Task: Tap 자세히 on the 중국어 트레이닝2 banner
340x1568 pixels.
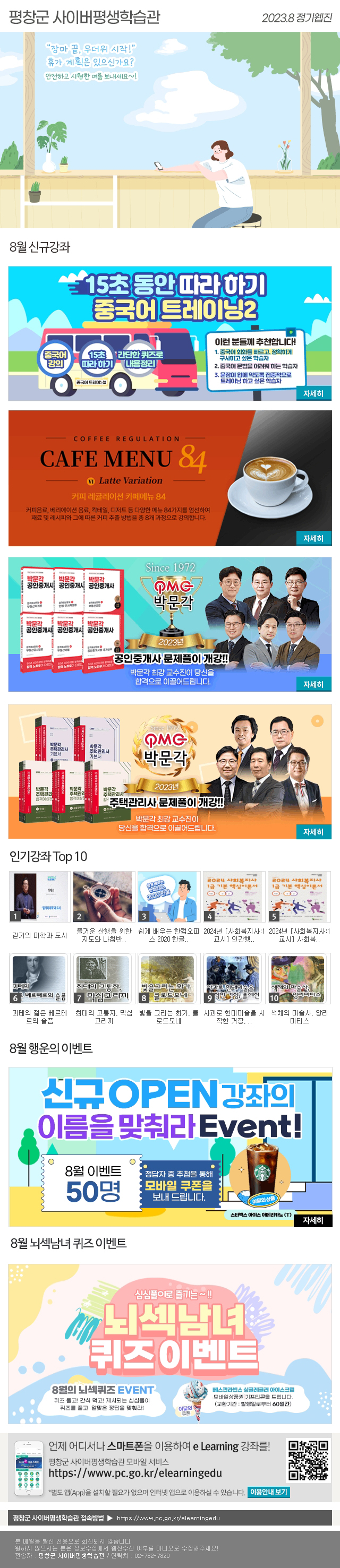Action: pos(312,393)
